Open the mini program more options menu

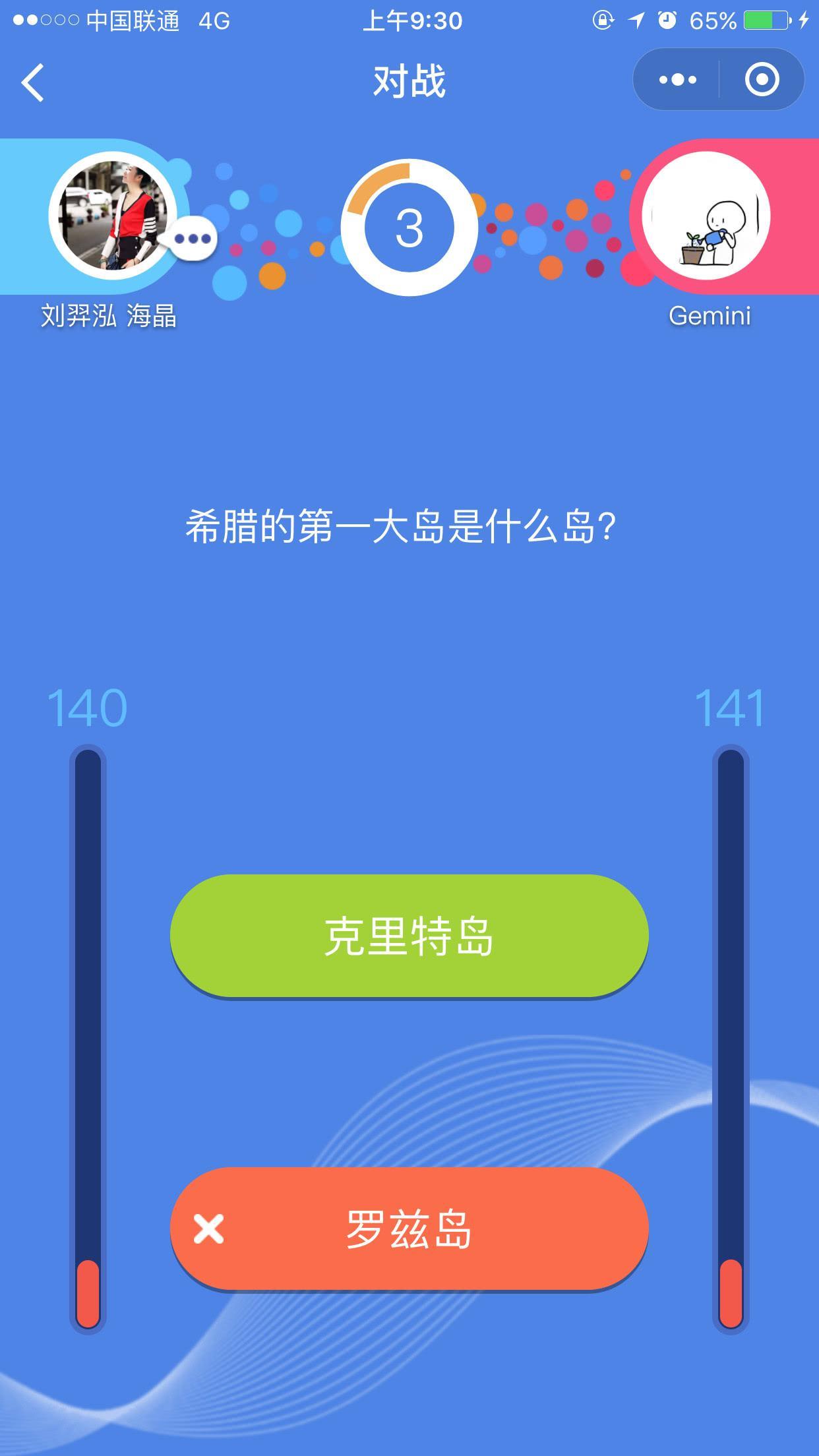(677, 80)
